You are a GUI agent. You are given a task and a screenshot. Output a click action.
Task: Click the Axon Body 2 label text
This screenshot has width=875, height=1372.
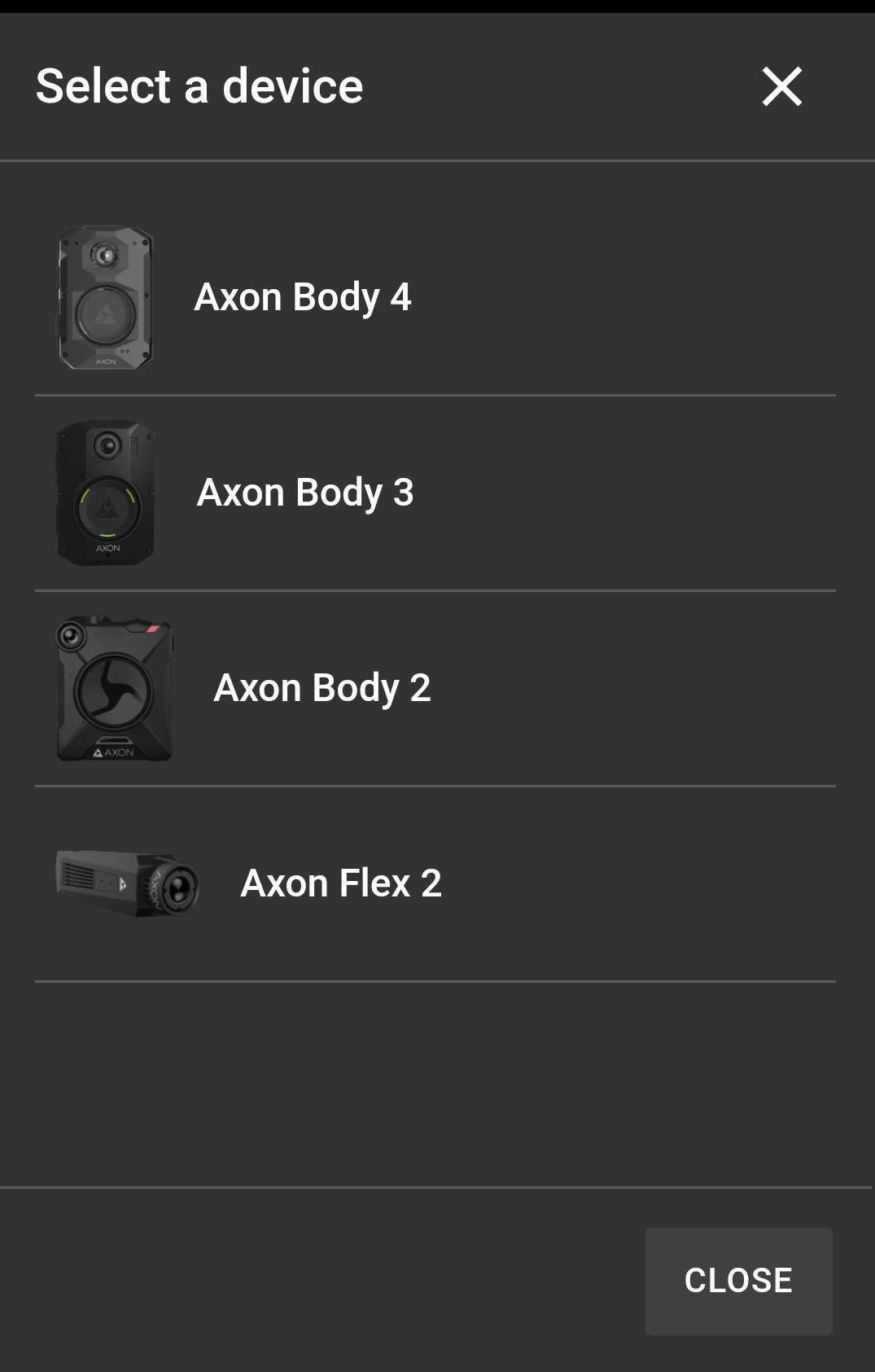coord(323,688)
